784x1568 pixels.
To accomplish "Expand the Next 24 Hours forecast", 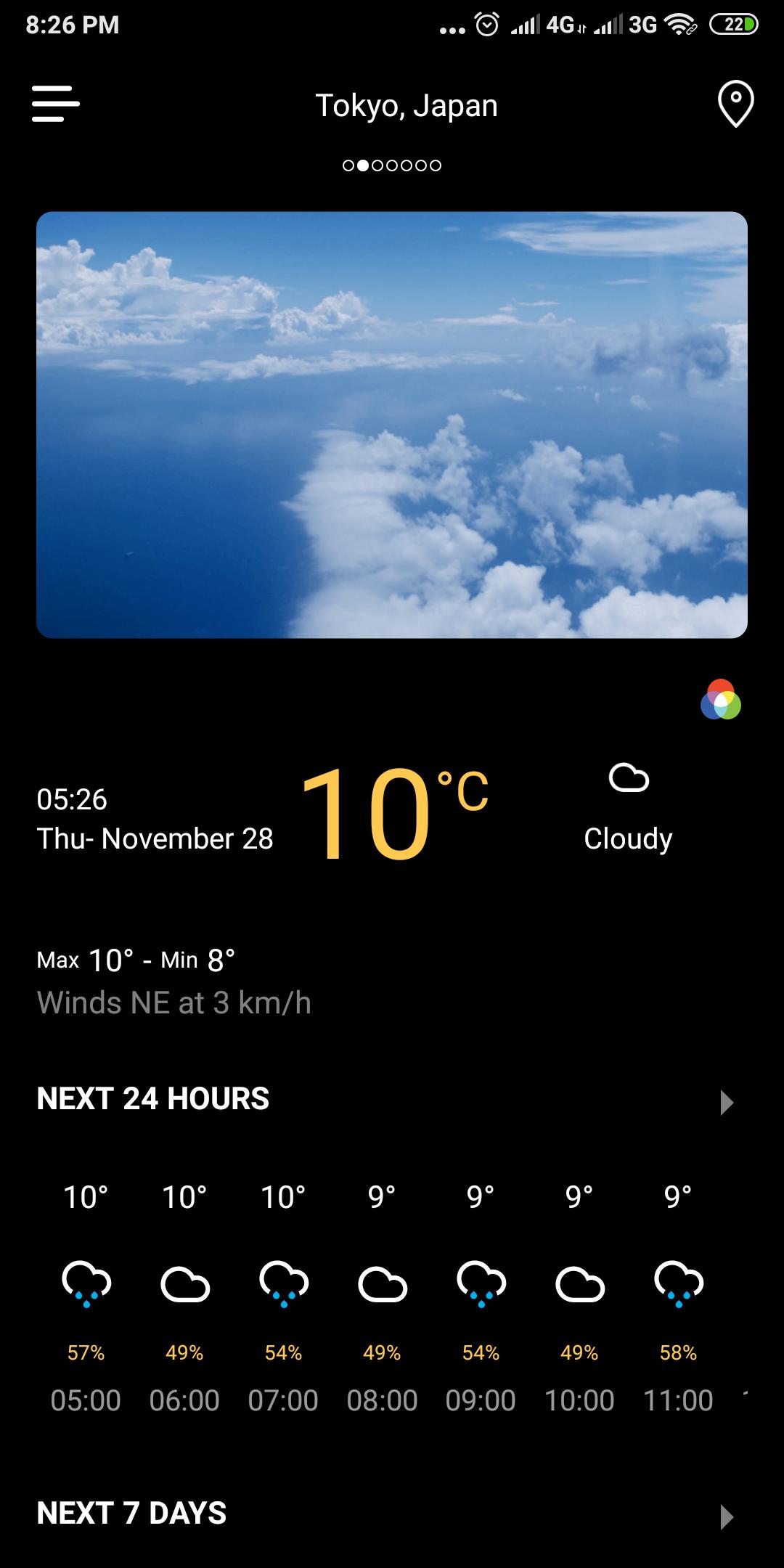I will click(x=726, y=1102).
